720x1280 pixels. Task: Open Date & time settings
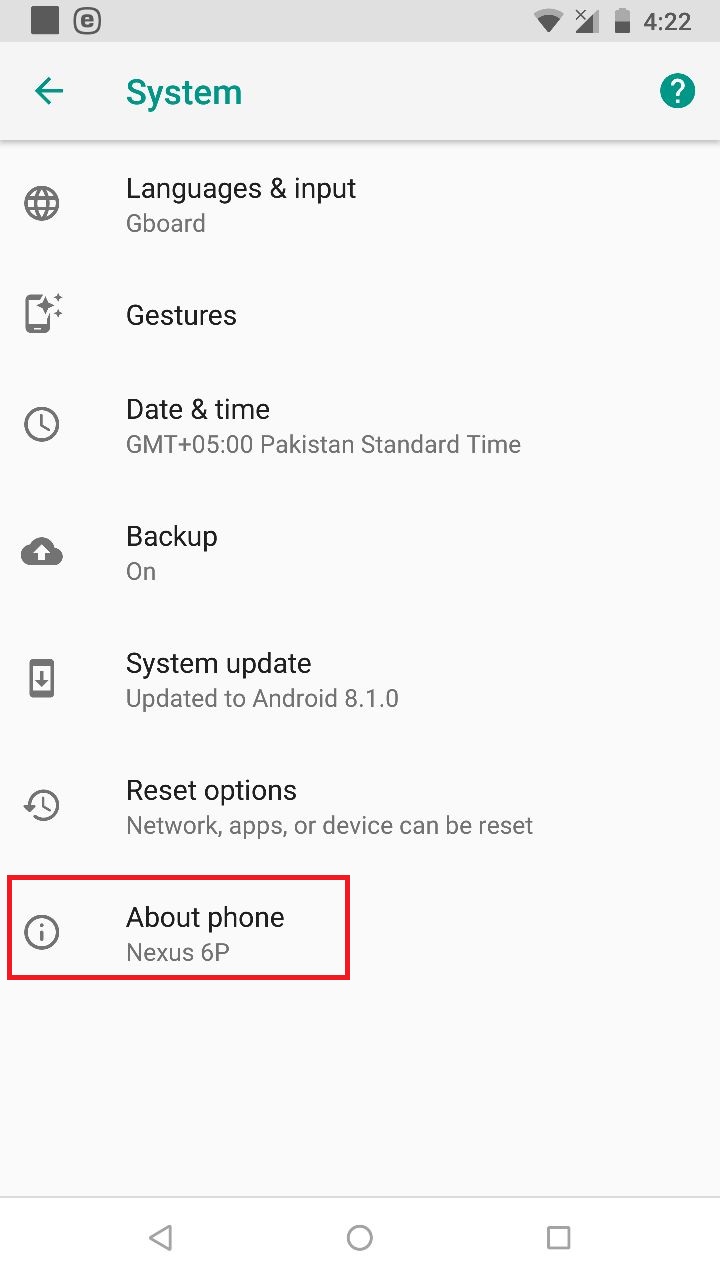pos(360,425)
